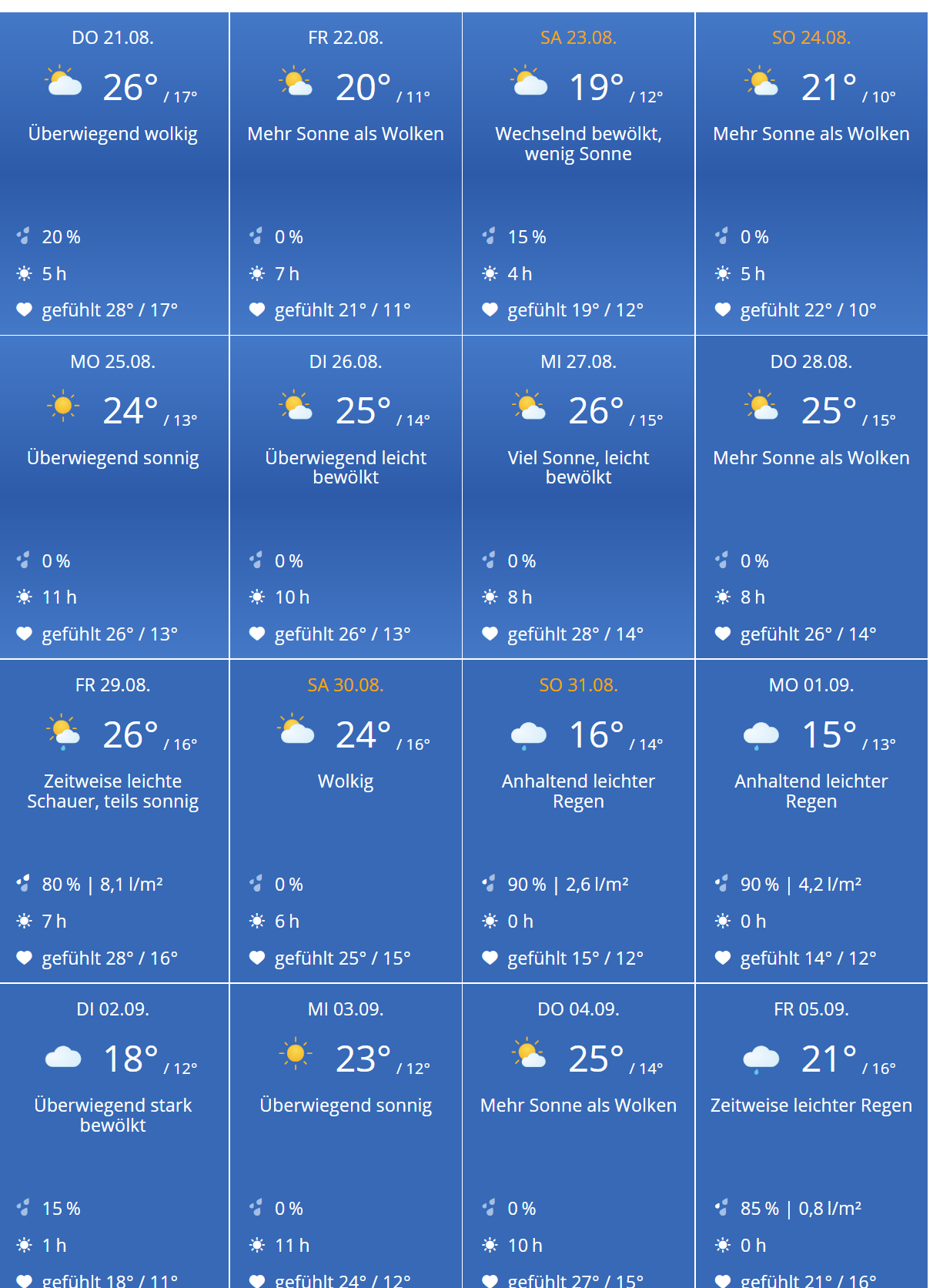The height and width of the screenshot is (1288, 933).
Task: Tap the DI 02.09. forecast card
Action: (x=113, y=1136)
